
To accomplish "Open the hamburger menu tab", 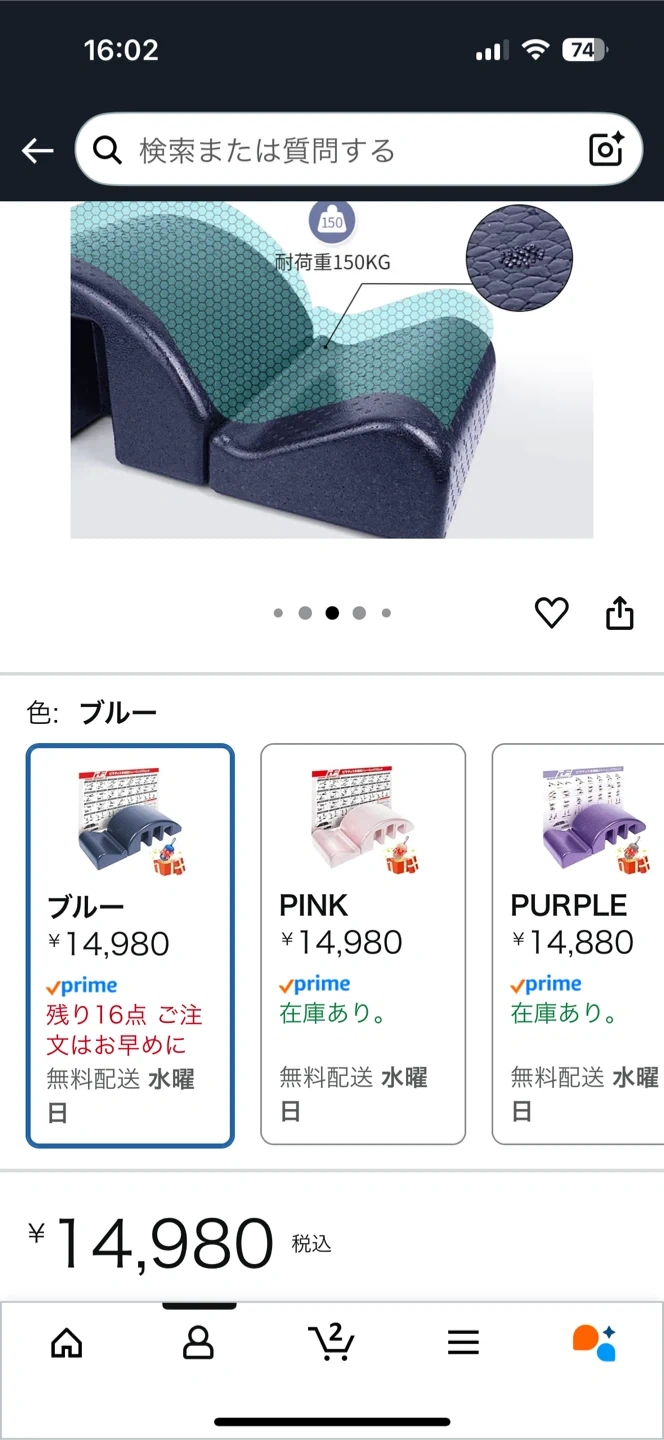I will (x=463, y=1342).
